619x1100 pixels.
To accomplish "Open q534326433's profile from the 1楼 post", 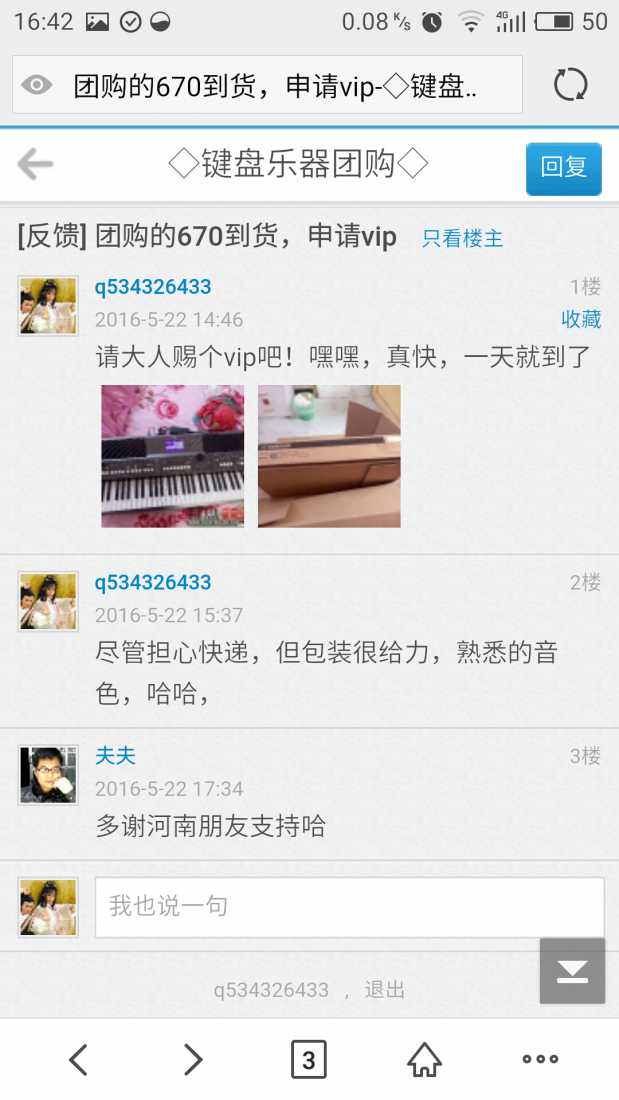I will click(x=153, y=287).
